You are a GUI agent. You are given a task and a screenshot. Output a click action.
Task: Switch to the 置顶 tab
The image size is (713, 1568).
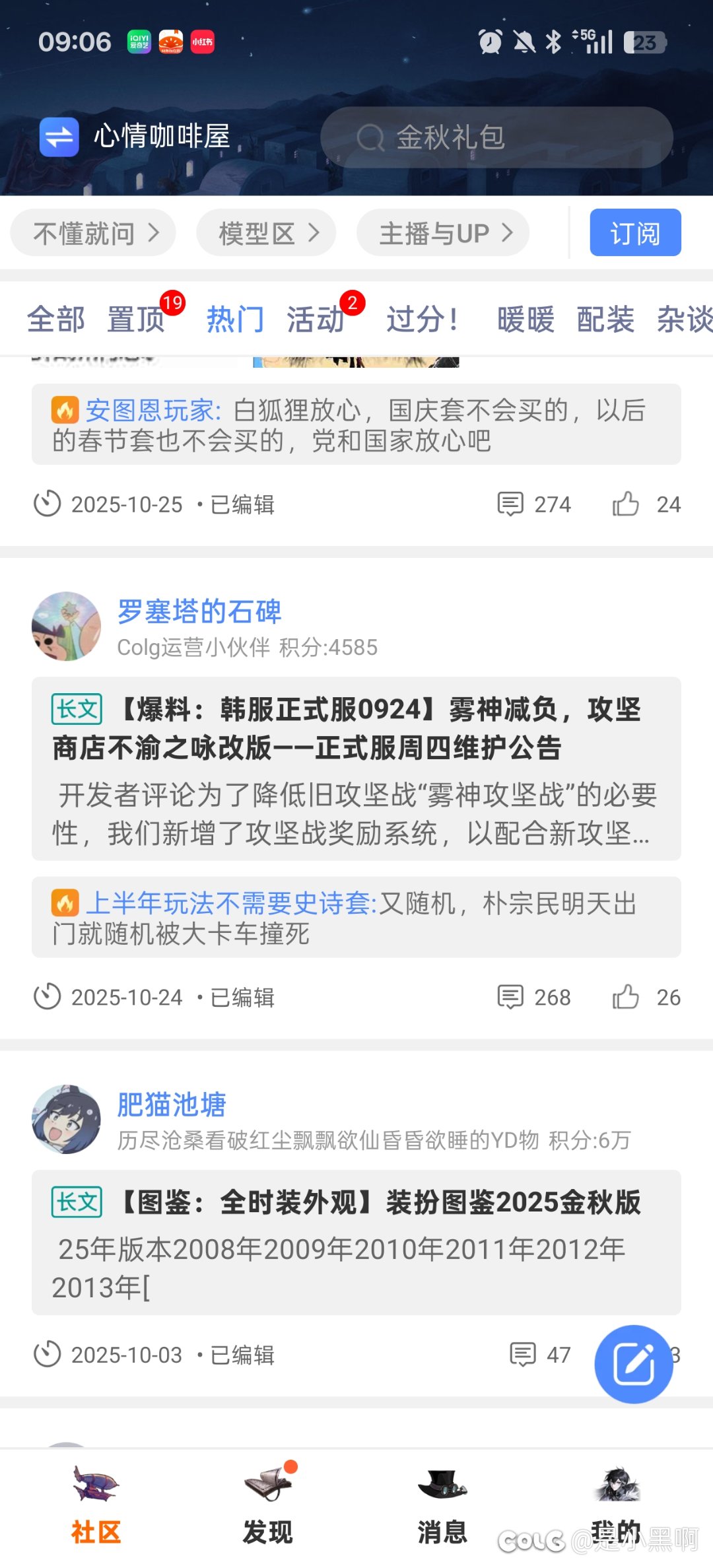[136, 320]
